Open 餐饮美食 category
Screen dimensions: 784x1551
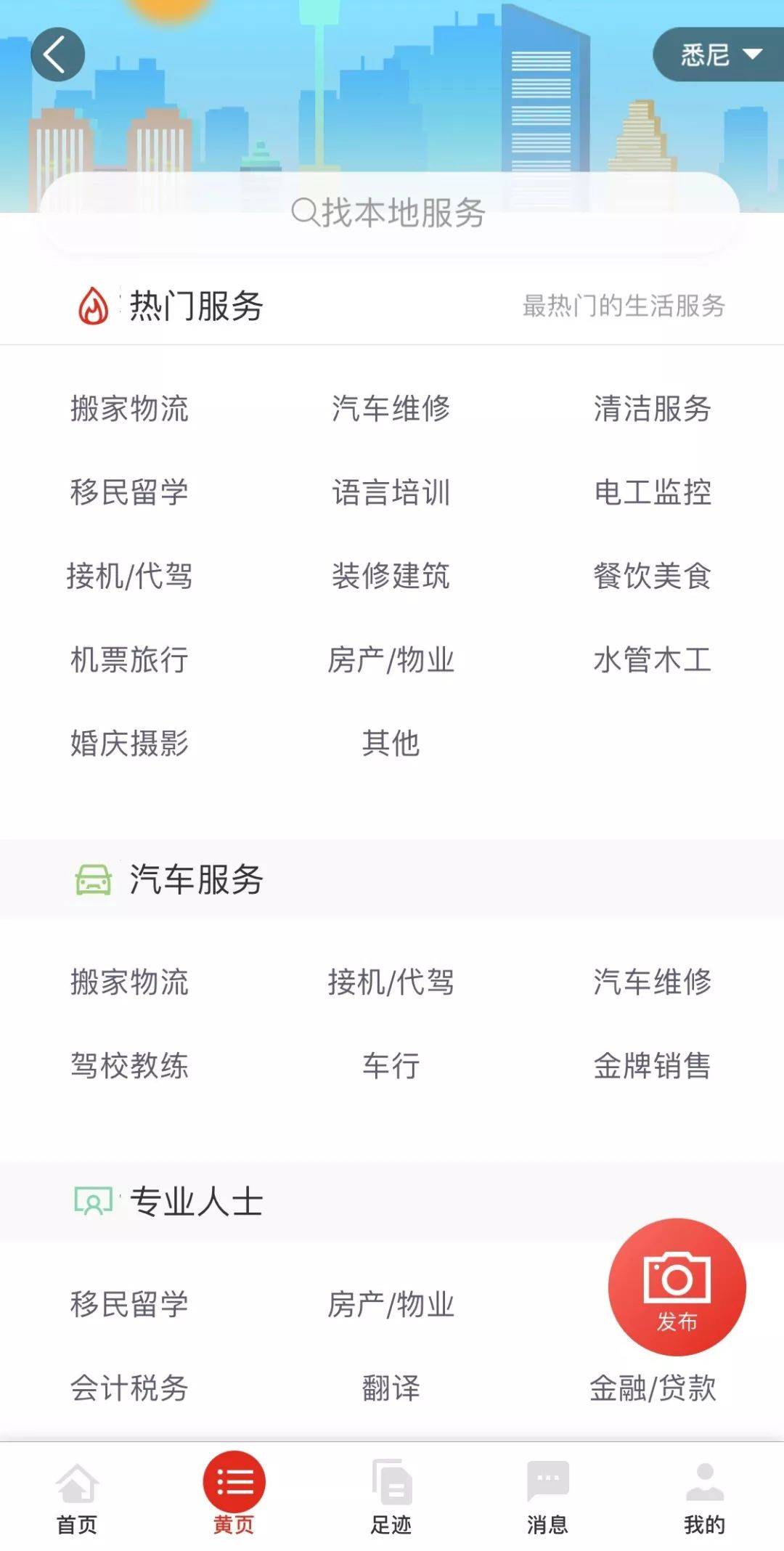point(652,576)
